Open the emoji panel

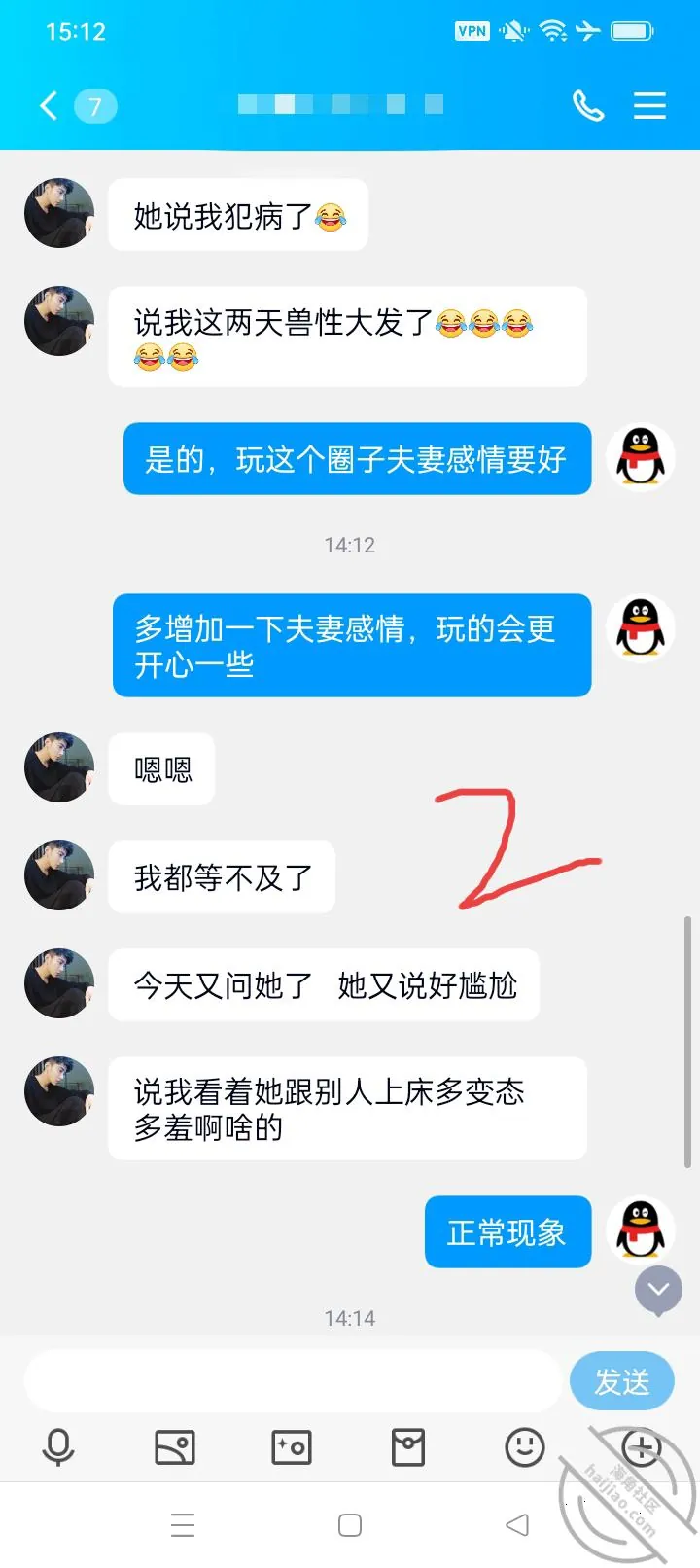coord(525,1447)
